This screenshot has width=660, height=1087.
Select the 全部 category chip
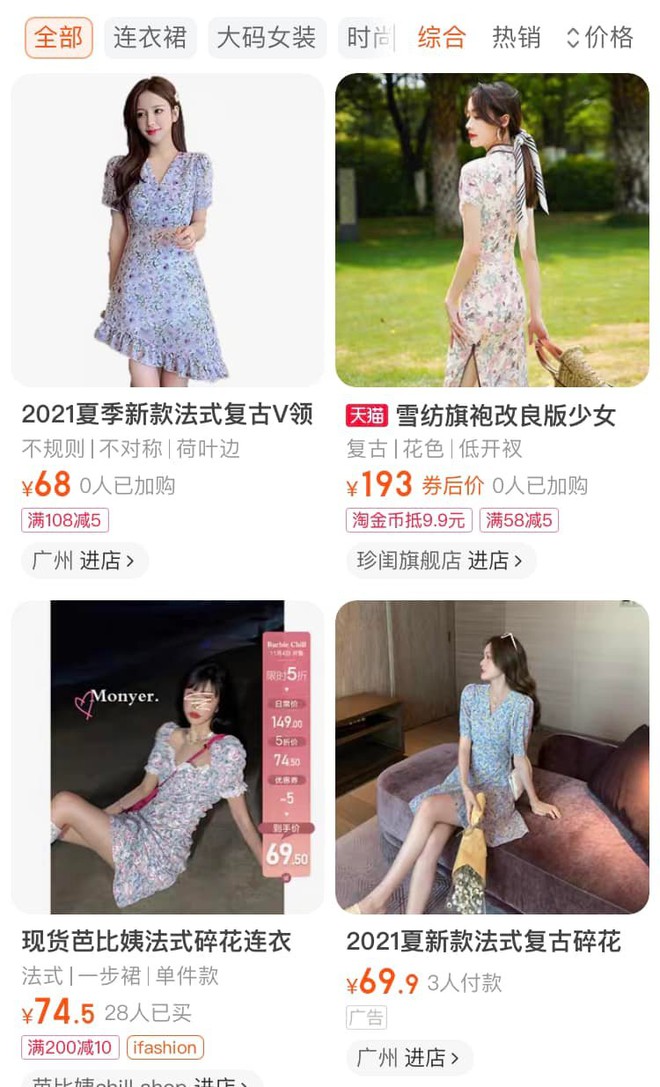coord(59,37)
